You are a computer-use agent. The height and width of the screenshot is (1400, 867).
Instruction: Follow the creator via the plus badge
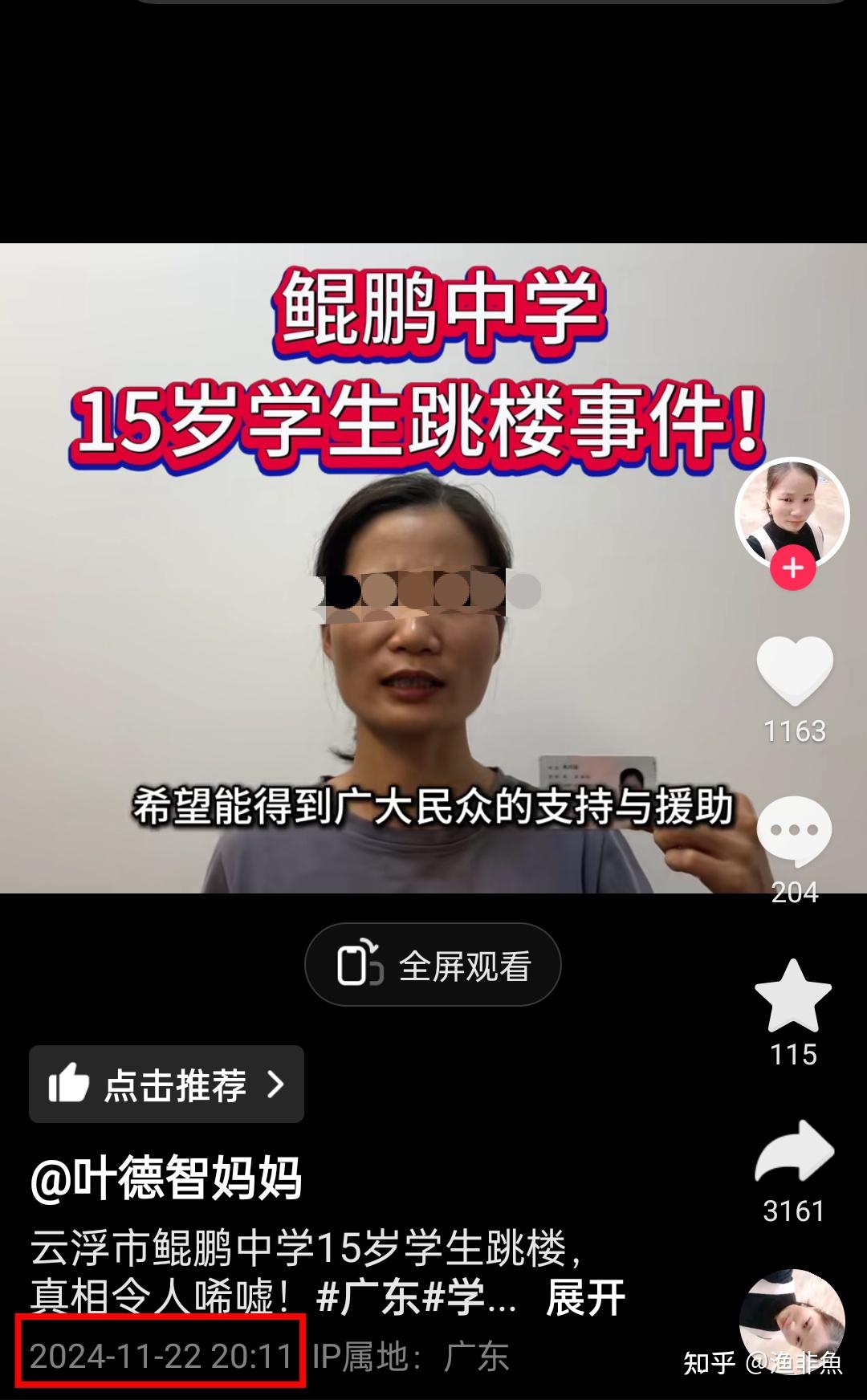793,568
